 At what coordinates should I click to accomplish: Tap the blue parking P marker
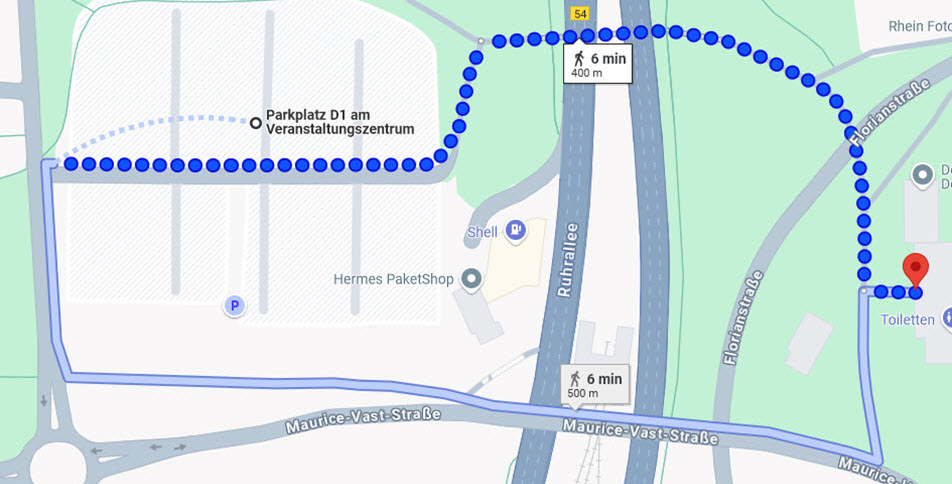(234, 305)
